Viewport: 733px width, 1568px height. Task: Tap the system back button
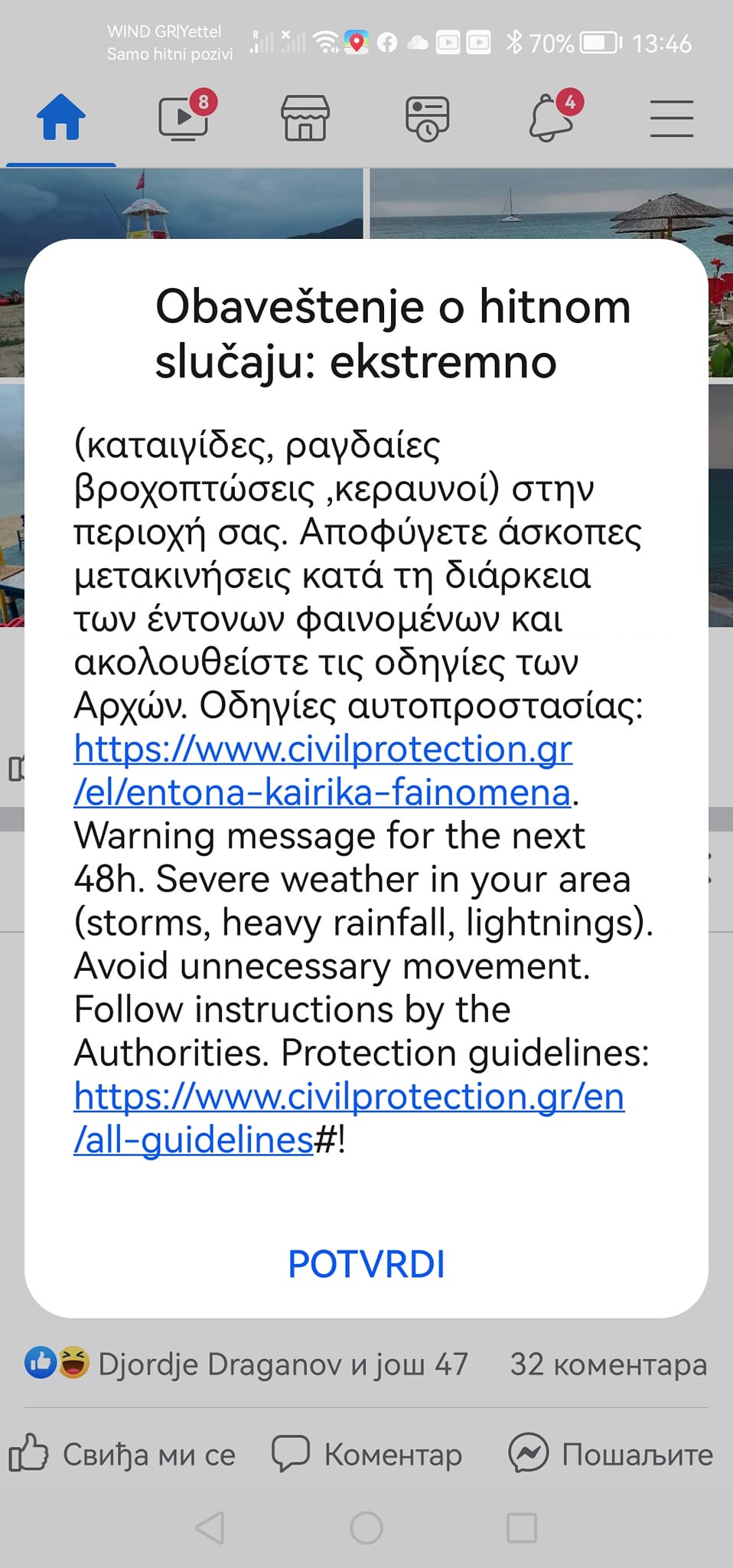210,1528
